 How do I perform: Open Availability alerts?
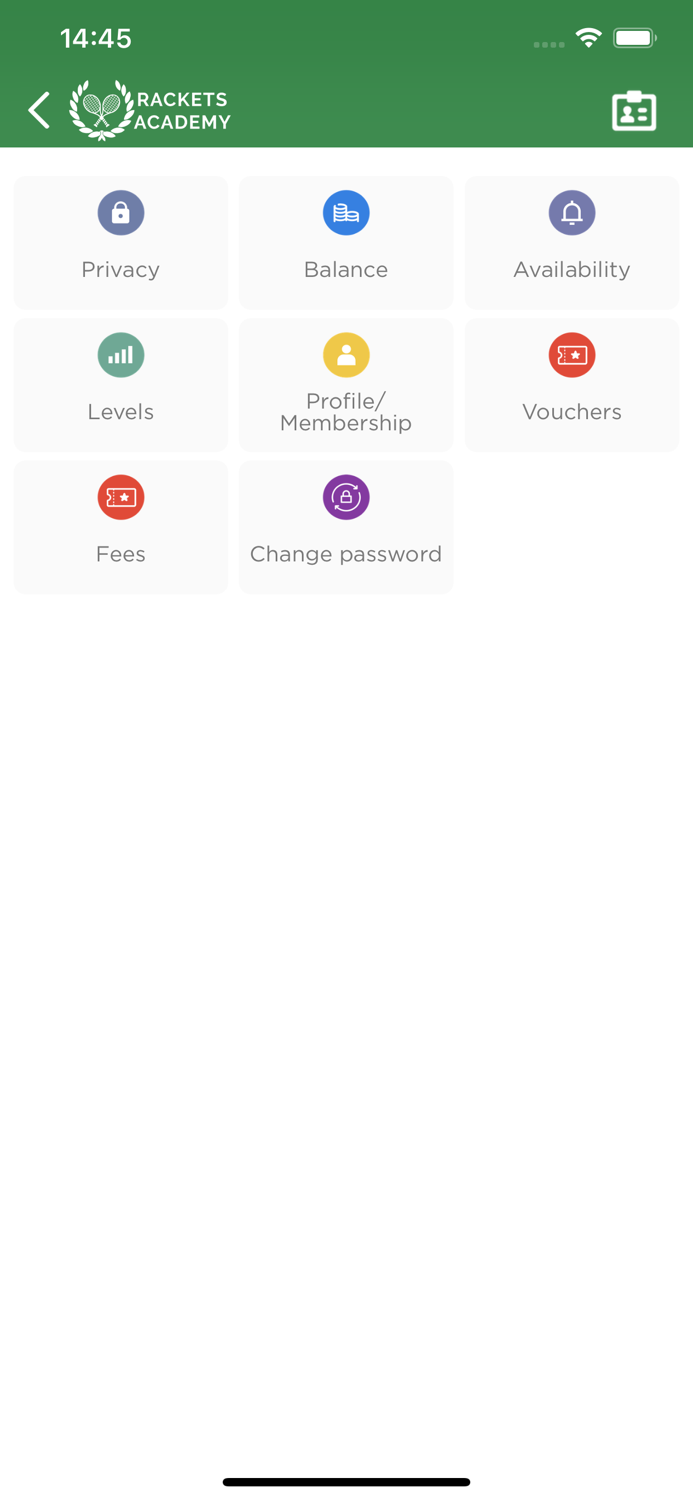click(572, 242)
